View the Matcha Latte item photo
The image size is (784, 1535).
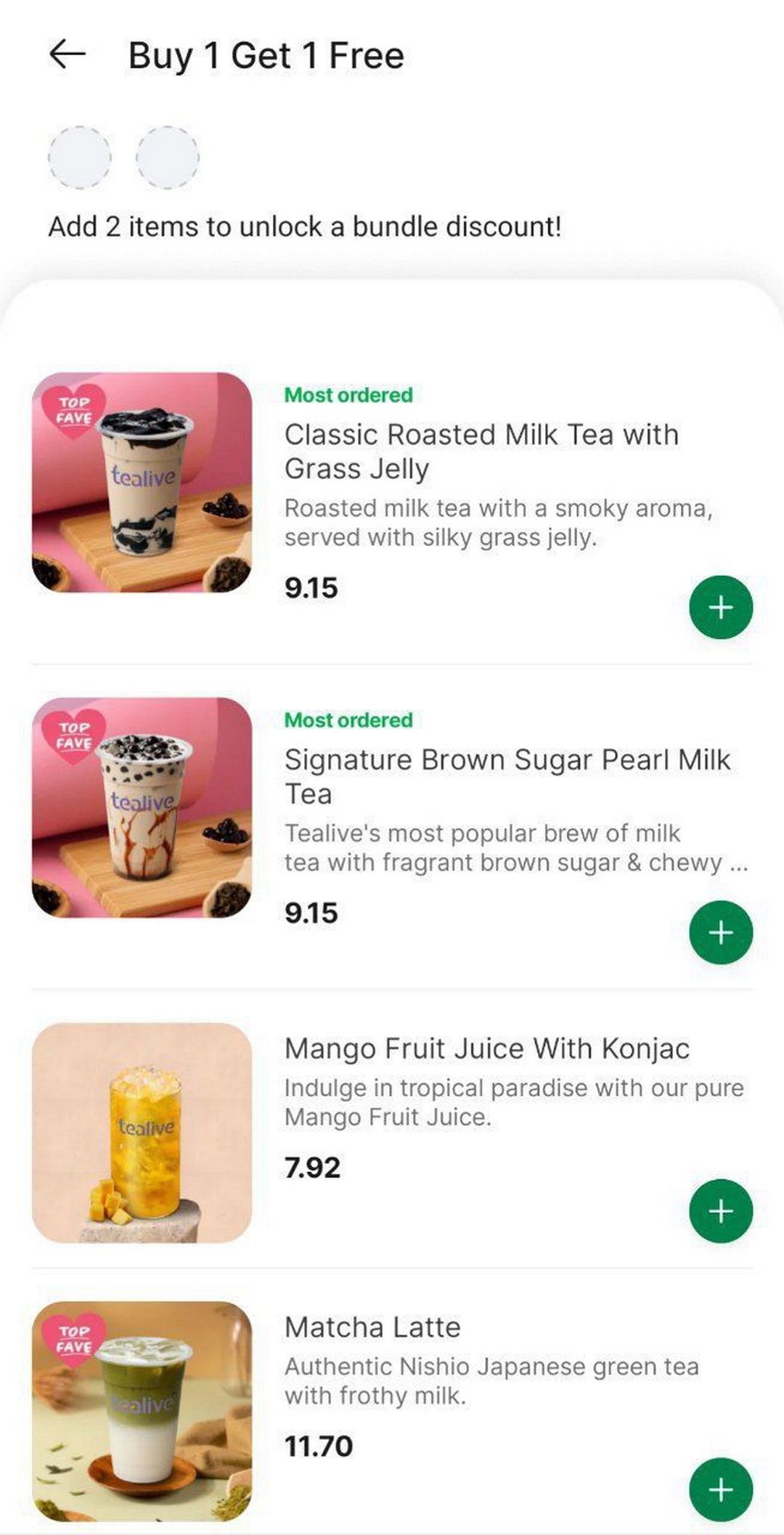click(142, 1411)
